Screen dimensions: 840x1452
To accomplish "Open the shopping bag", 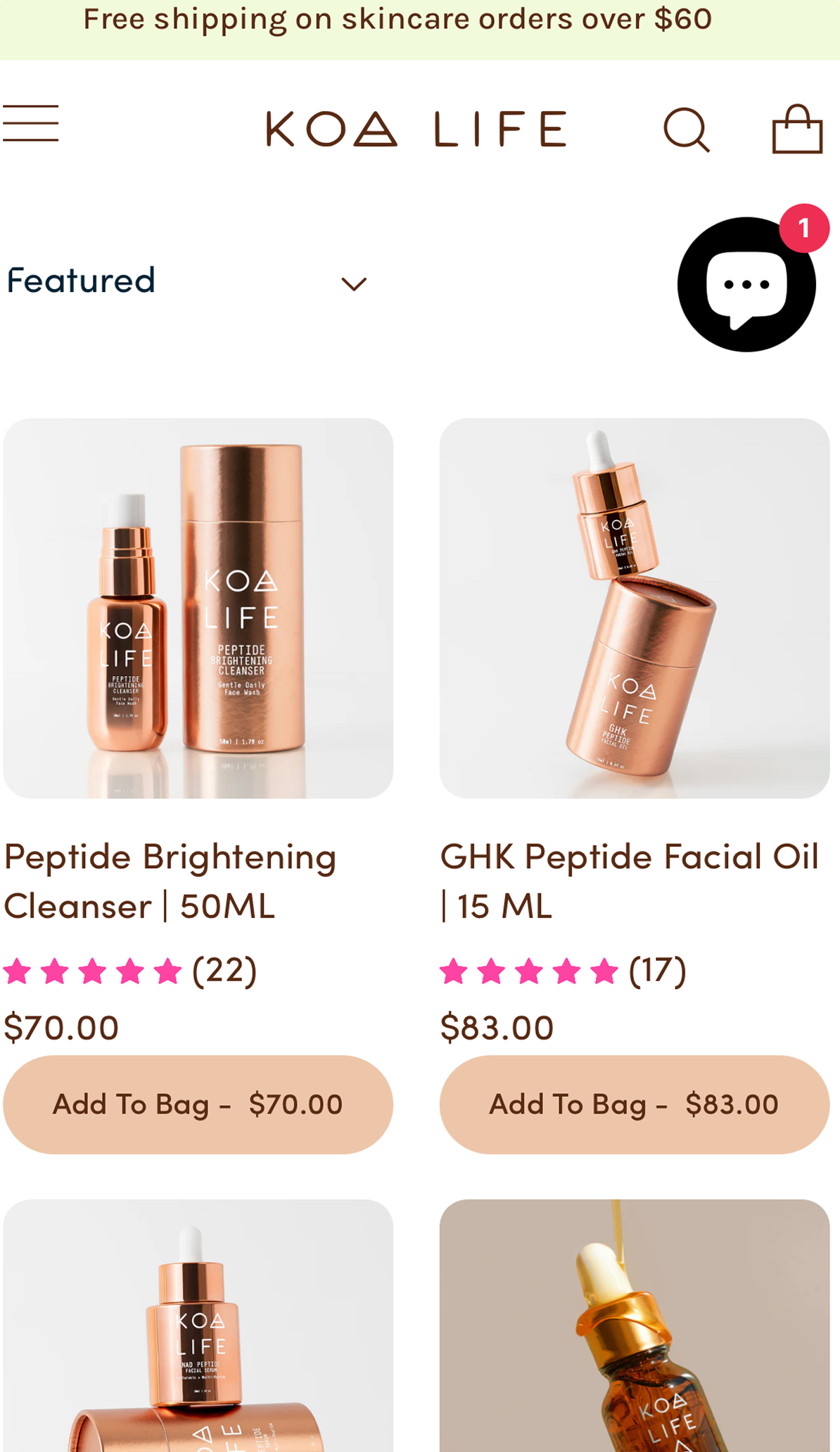I will [797, 129].
